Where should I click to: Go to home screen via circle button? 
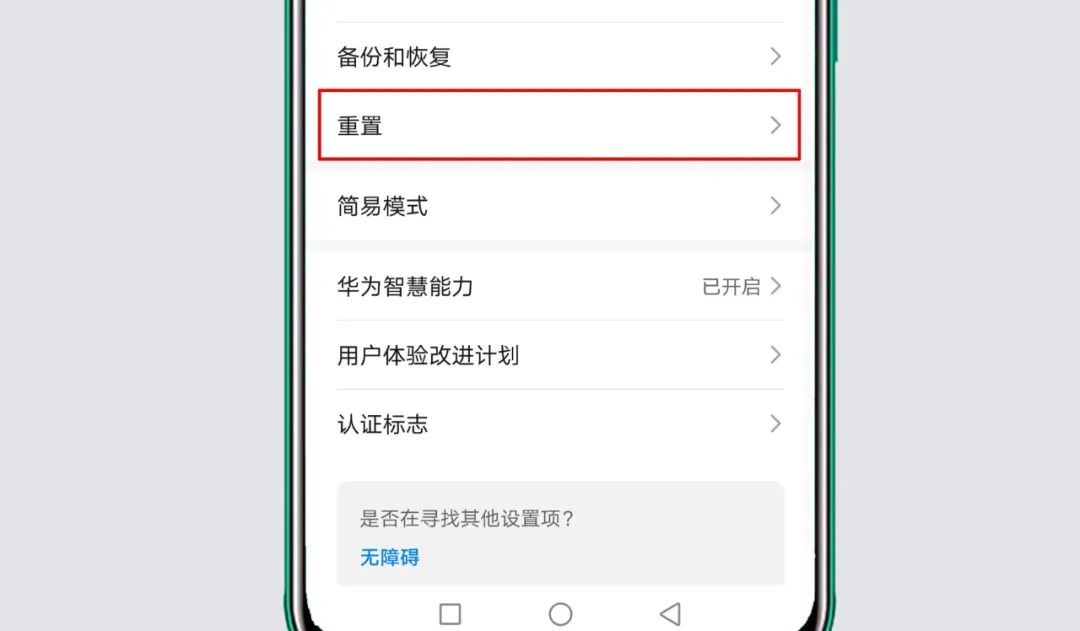click(560, 613)
